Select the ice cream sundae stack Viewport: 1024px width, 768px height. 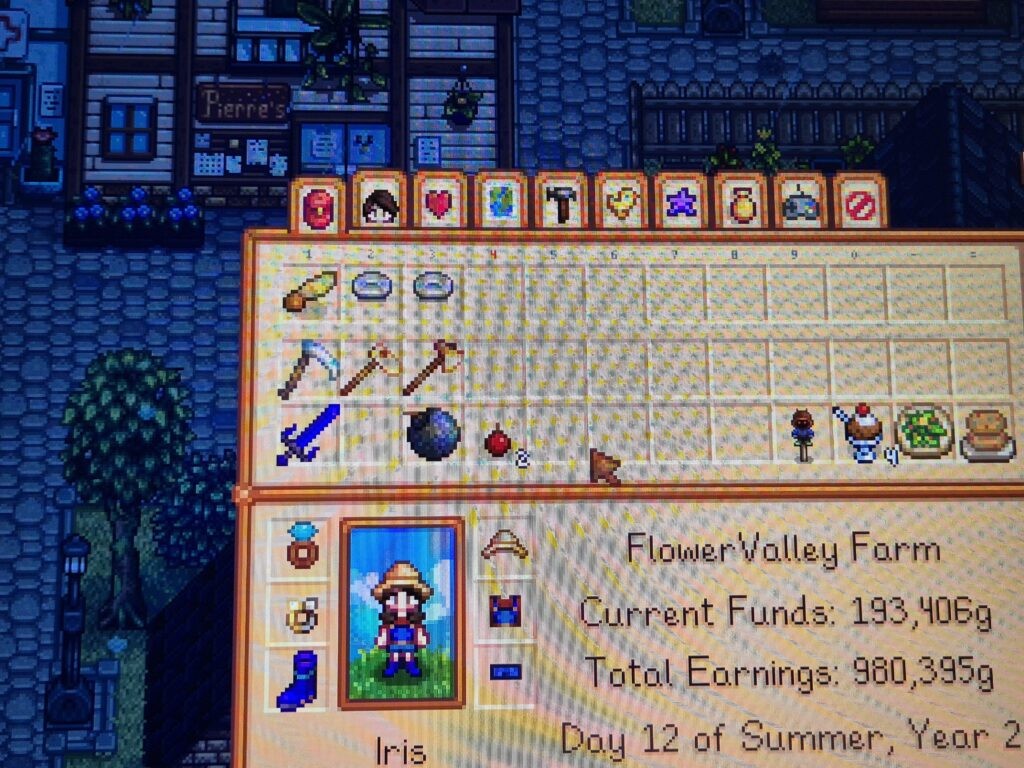click(x=862, y=435)
